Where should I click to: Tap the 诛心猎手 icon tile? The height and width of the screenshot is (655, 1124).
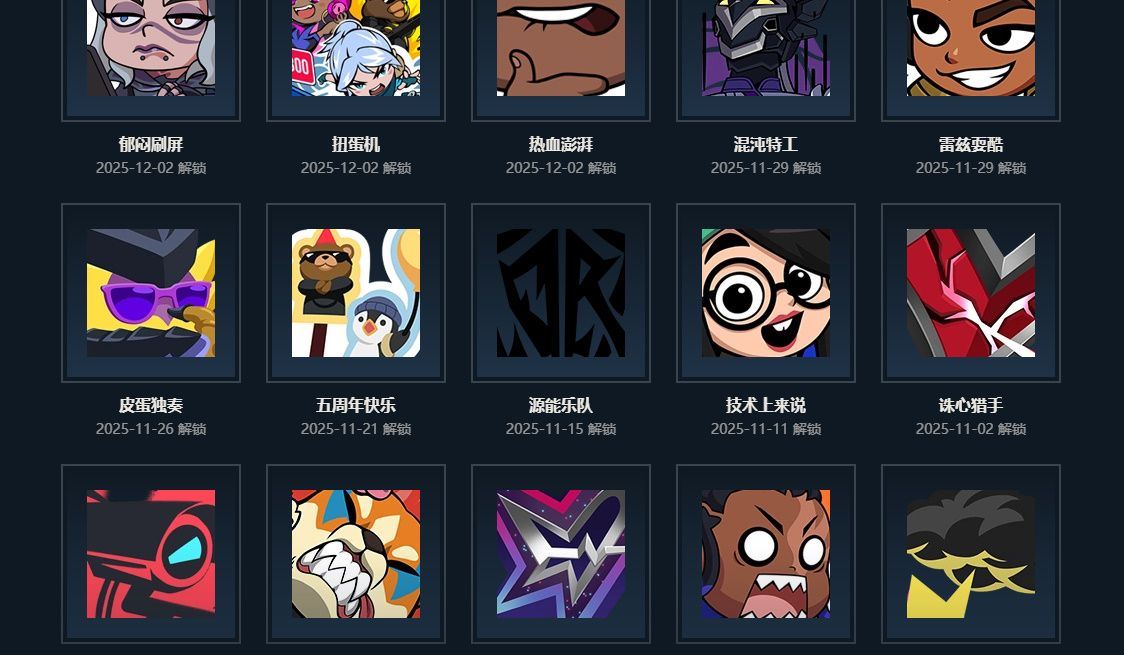[971, 293]
